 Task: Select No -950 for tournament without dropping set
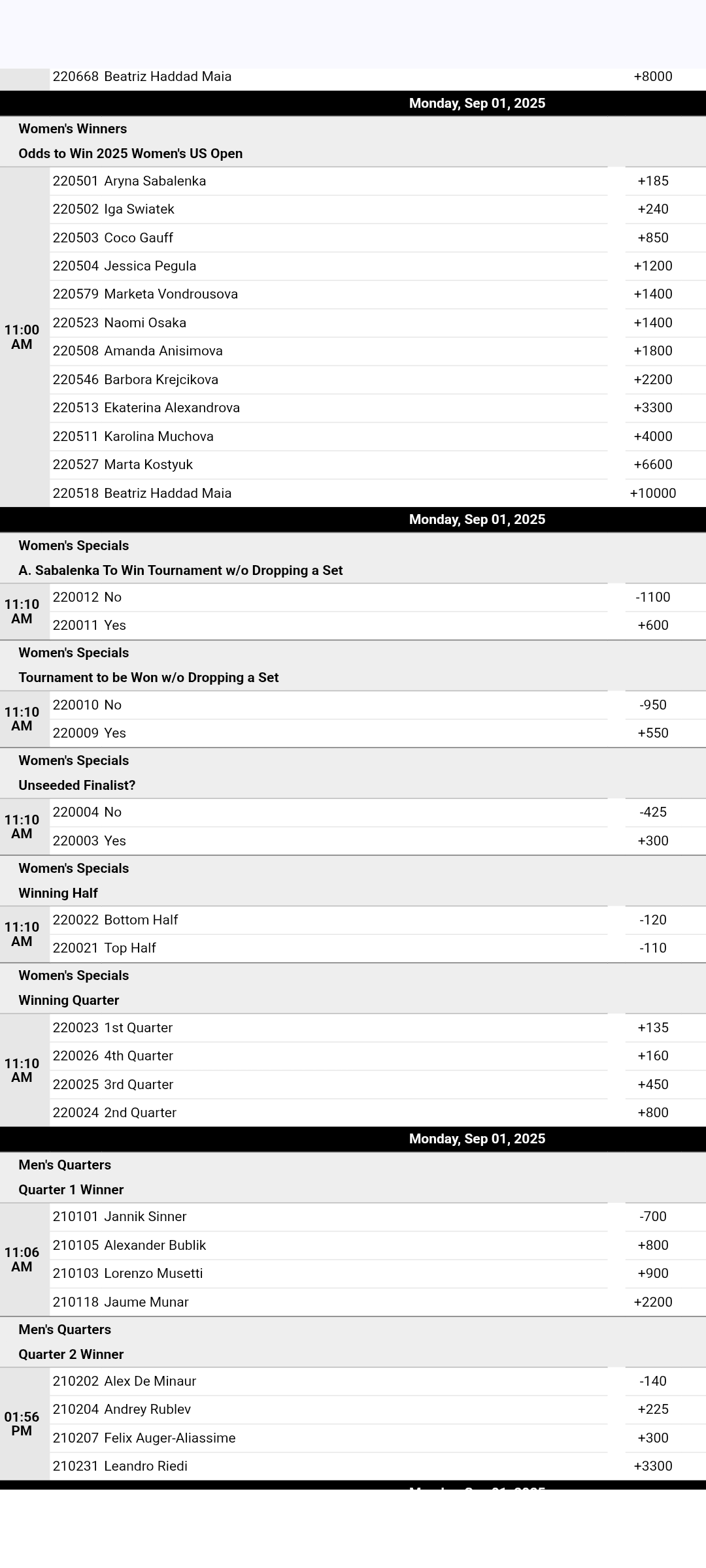[652, 705]
